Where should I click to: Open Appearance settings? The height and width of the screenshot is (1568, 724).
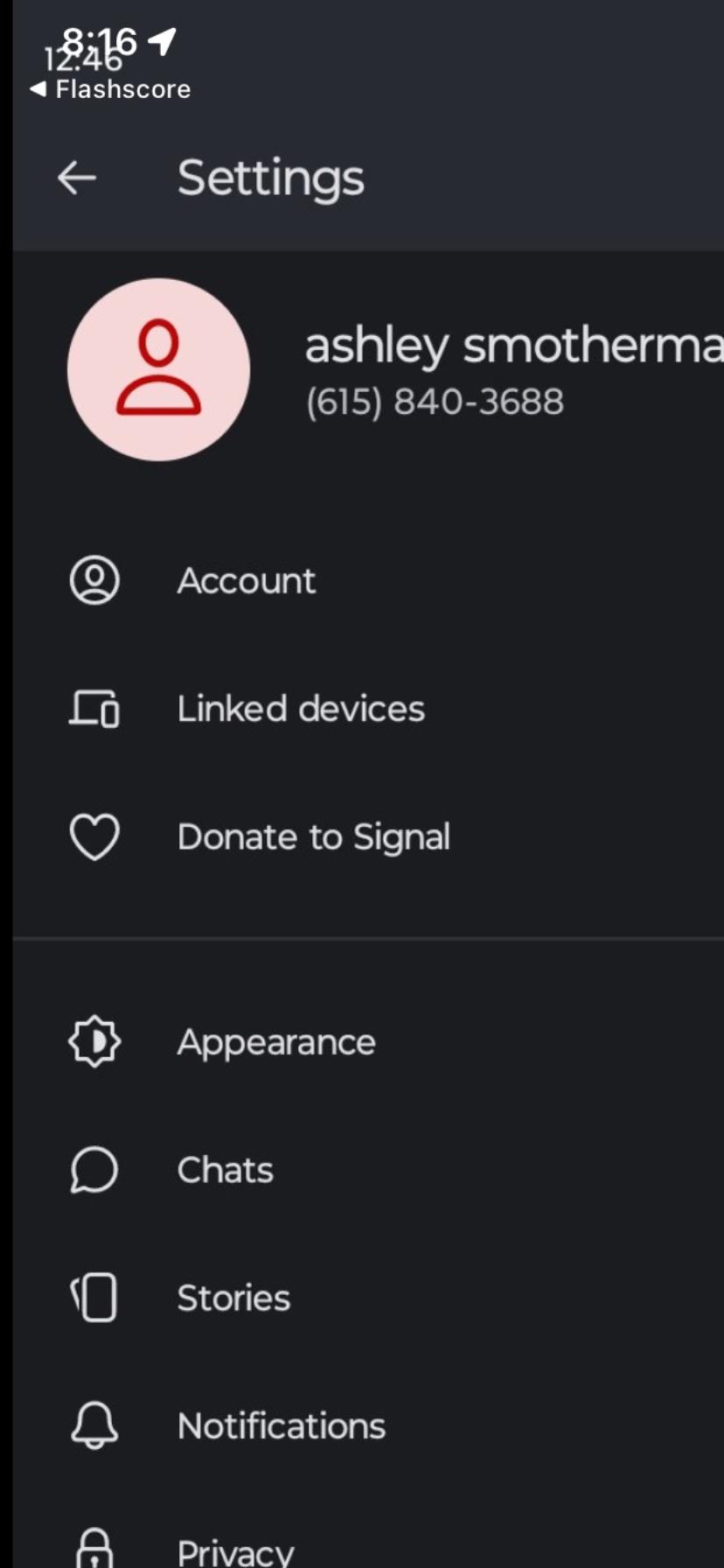point(368,1042)
